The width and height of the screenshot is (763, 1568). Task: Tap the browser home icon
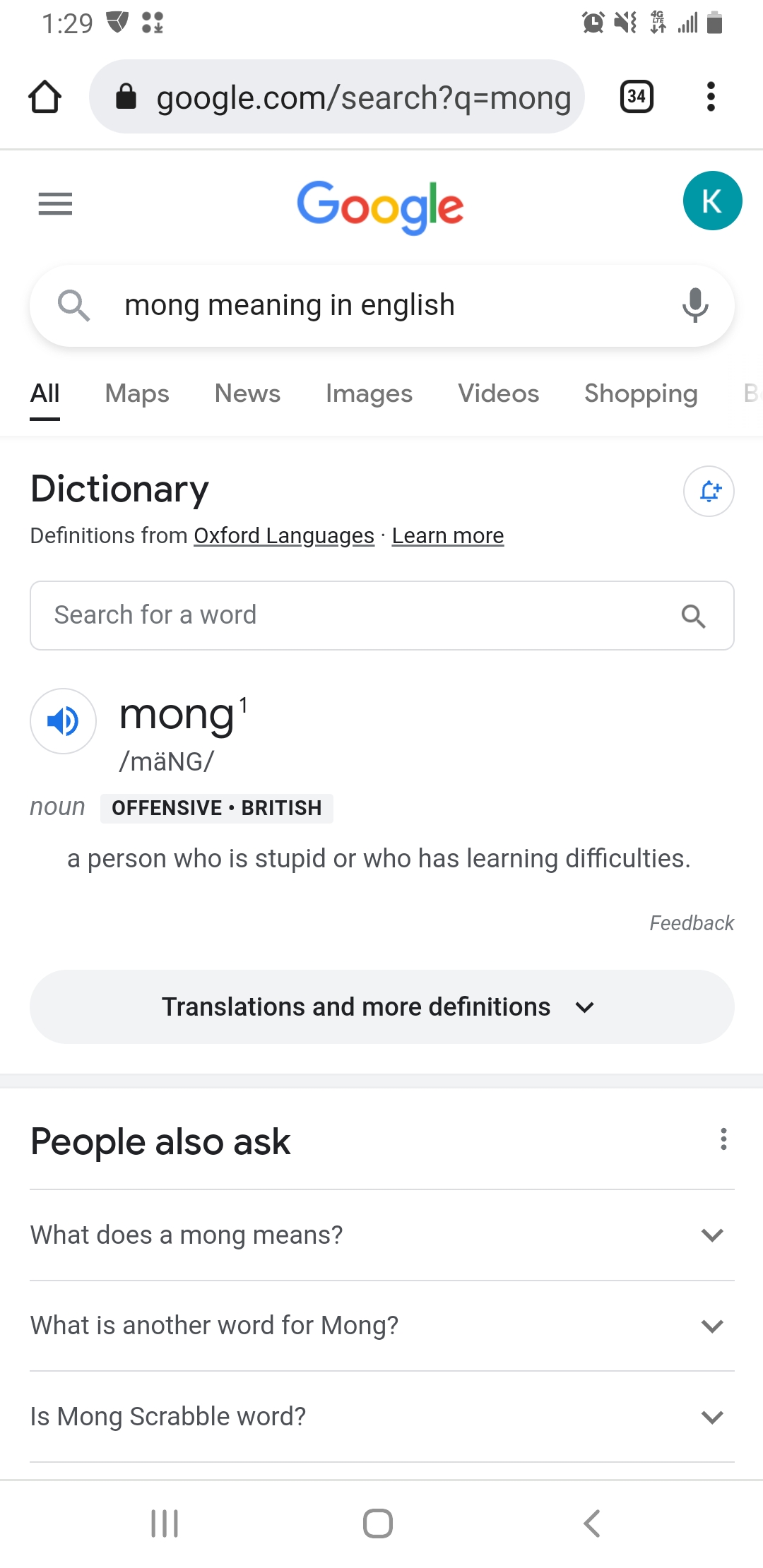(x=45, y=97)
